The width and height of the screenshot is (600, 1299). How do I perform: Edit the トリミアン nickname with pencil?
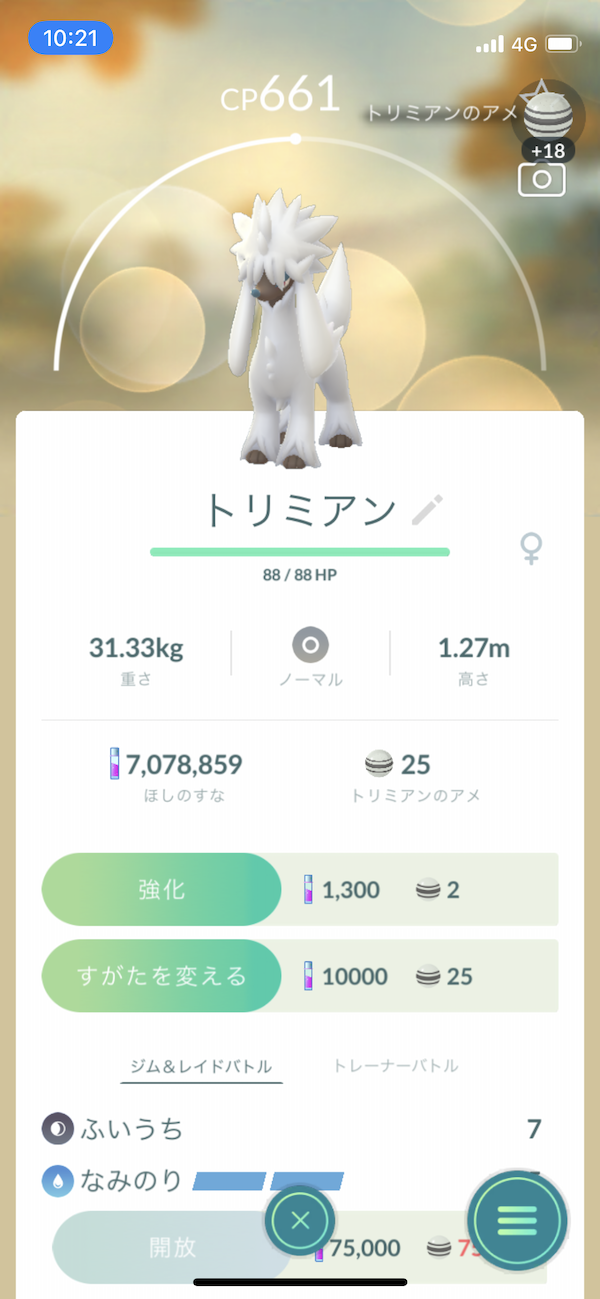(428, 510)
